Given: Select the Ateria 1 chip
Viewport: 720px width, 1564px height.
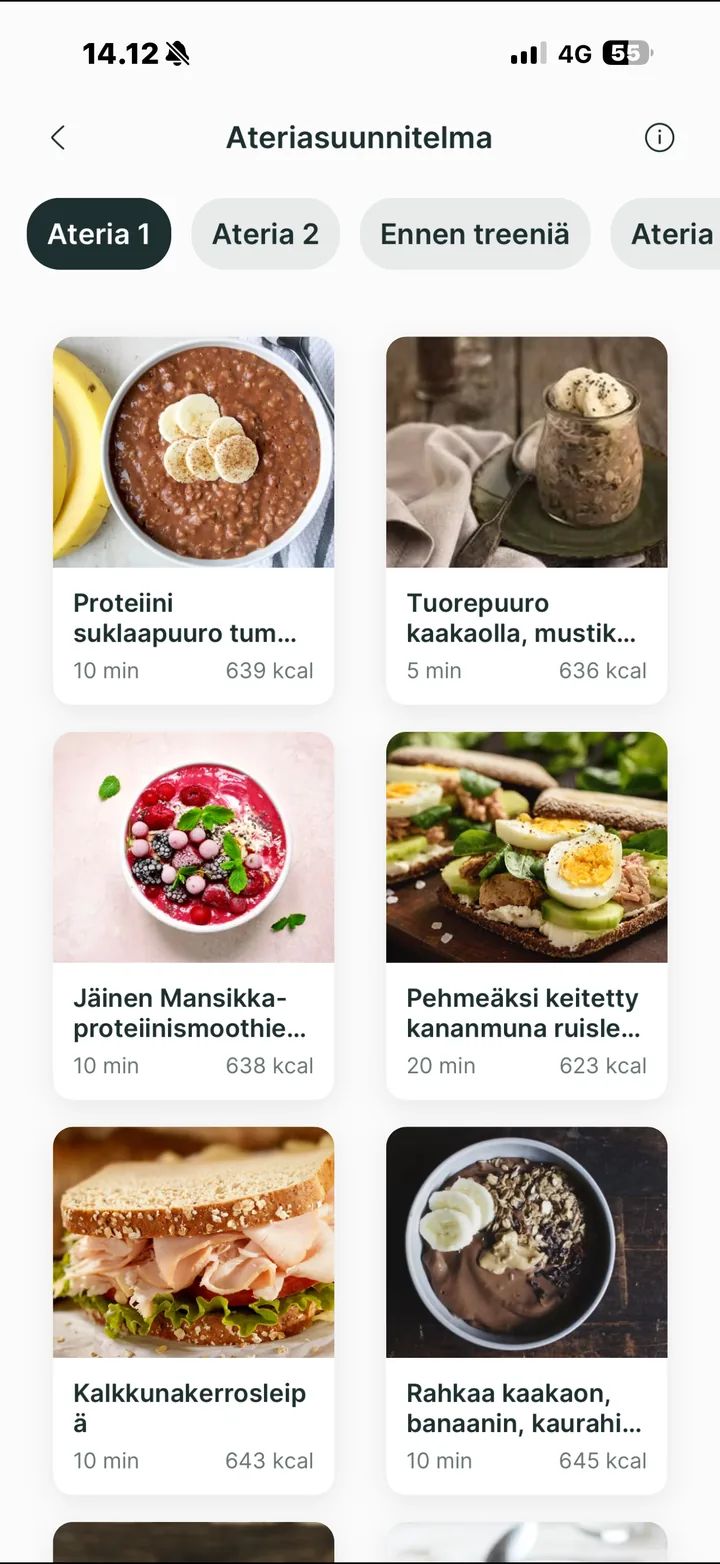Looking at the screenshot, I should tap(99, 234).
